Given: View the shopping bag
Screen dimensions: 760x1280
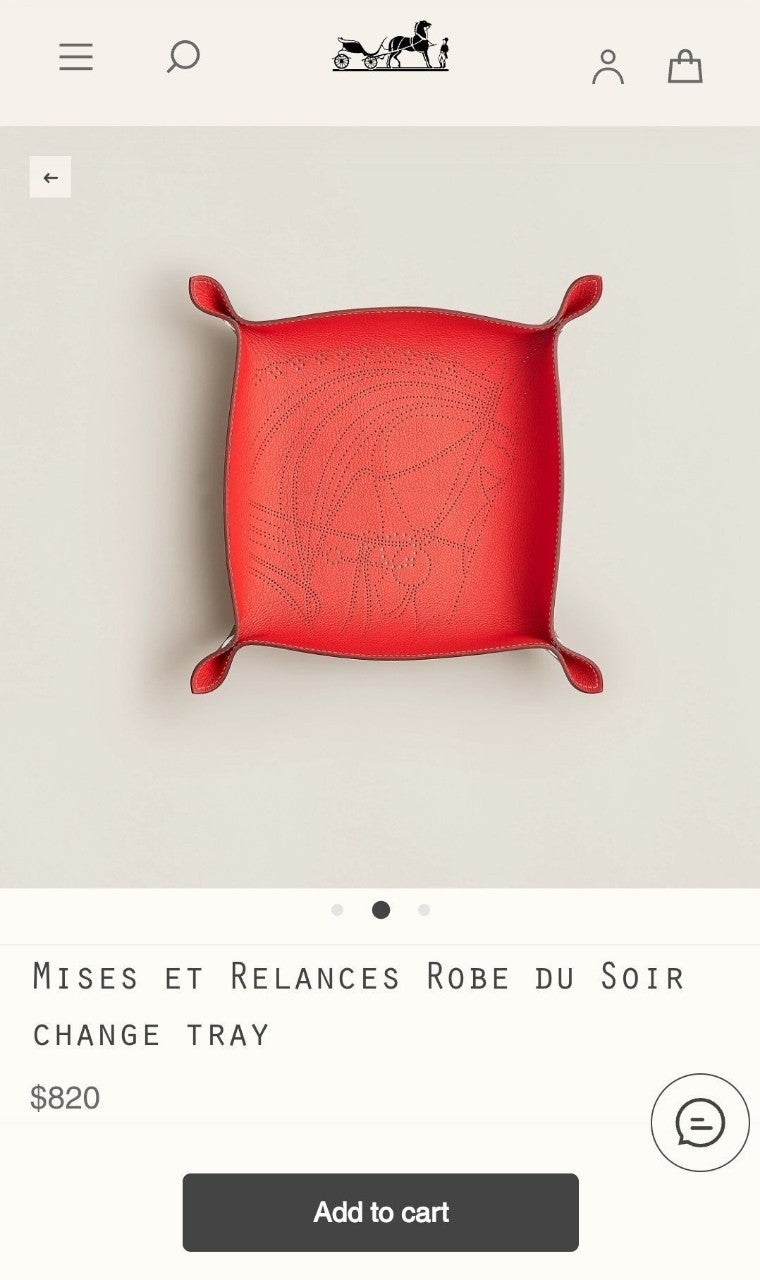Looking at the screenshot, I should (685, 66).
